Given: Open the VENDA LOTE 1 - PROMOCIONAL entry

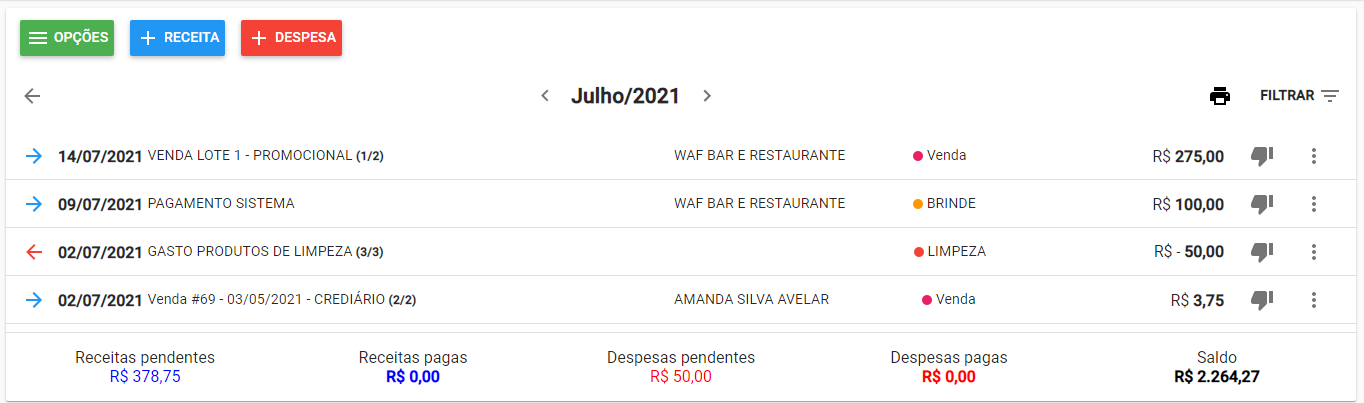Looking at the screenshot, I should [x=250, y=156].
